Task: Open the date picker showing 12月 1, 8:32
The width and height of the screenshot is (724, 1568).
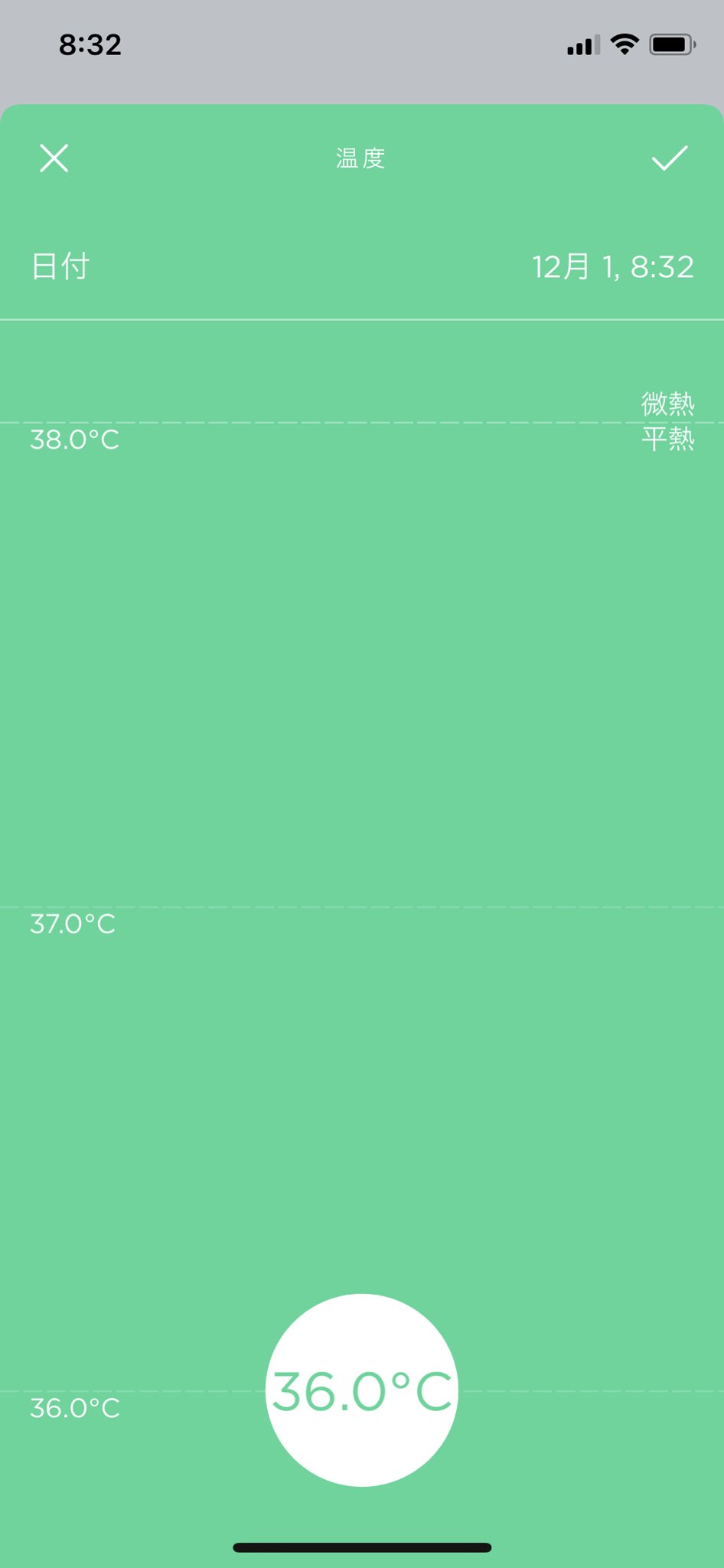Action: [x=362, y=267]
